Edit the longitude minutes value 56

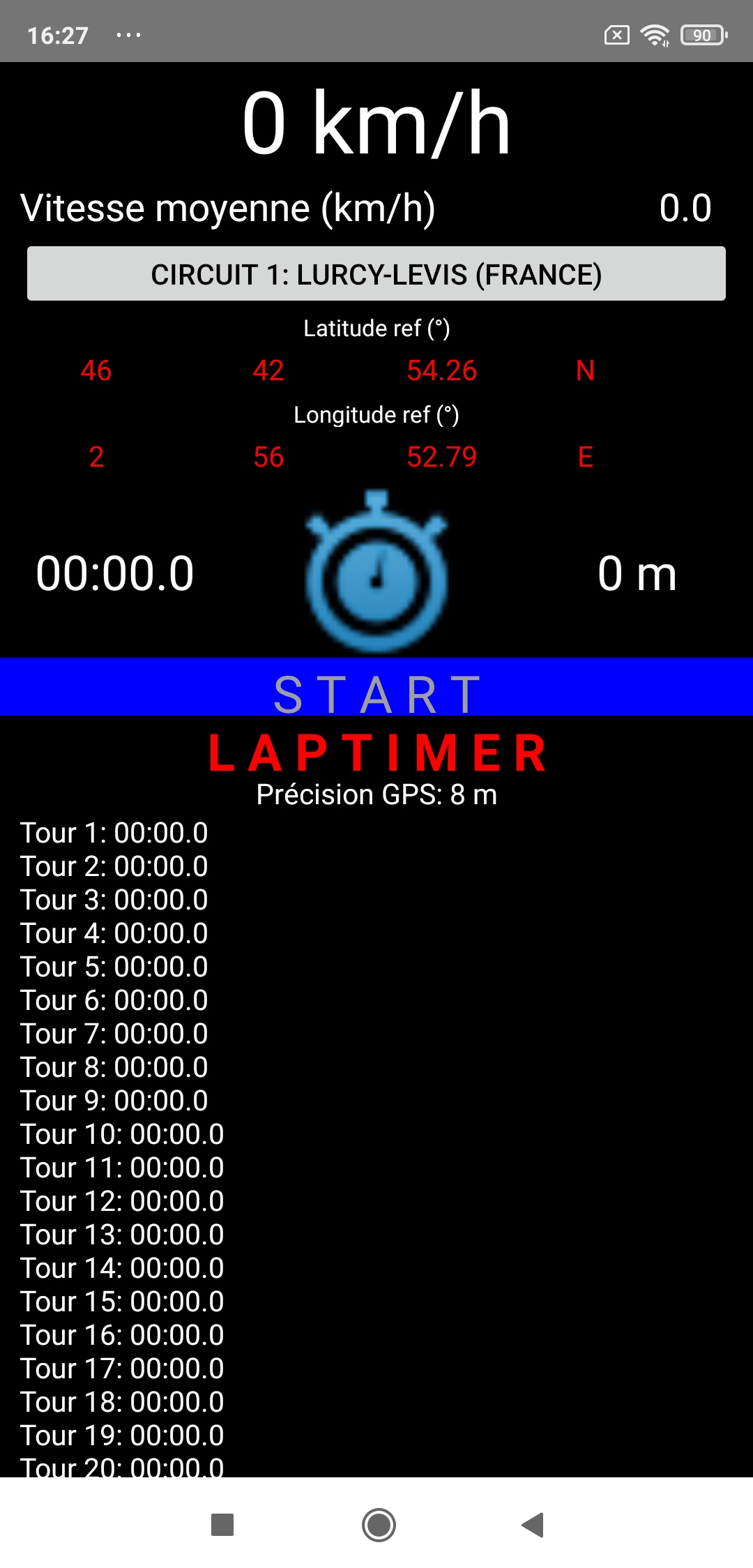(268, 457)
